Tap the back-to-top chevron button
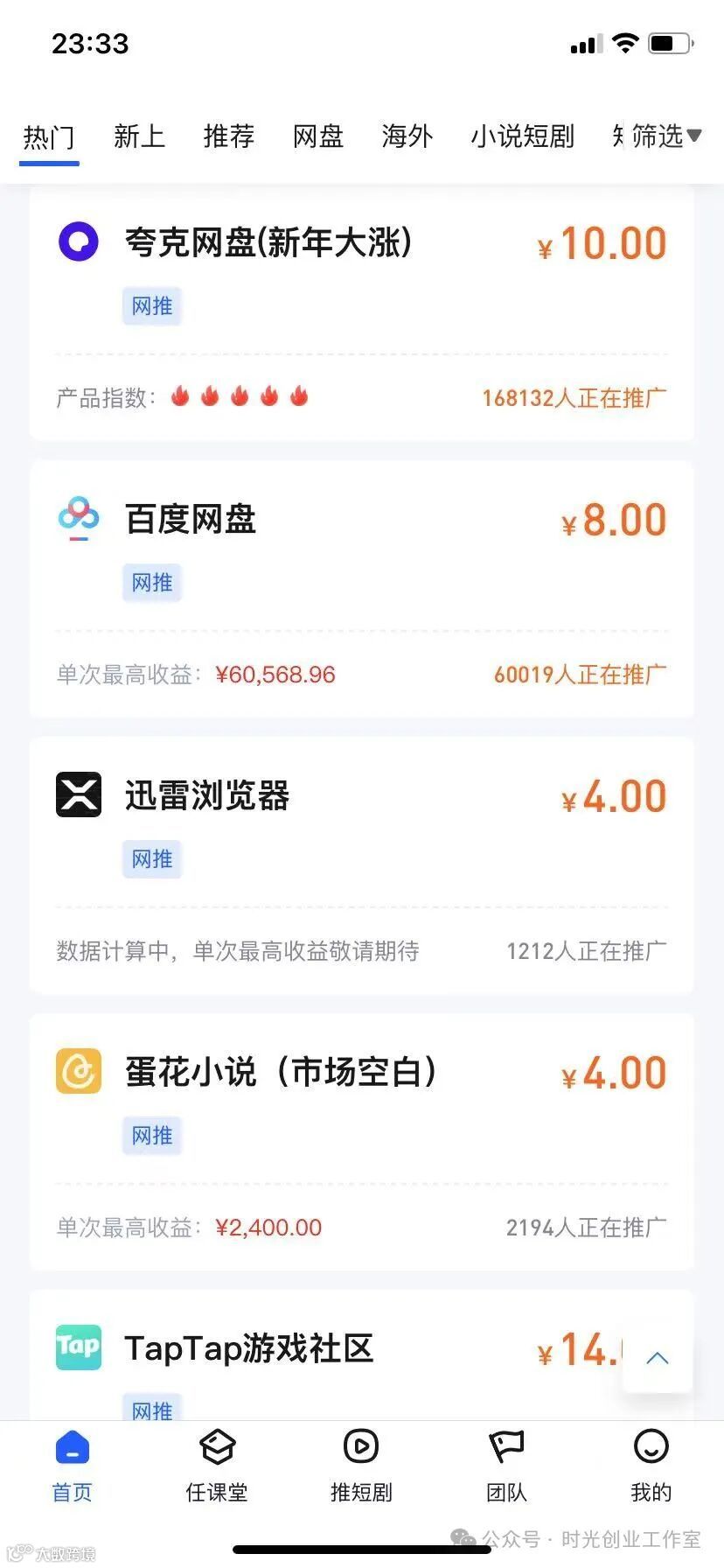The height and width of the screenshot is (1568, 724). 657,1357
